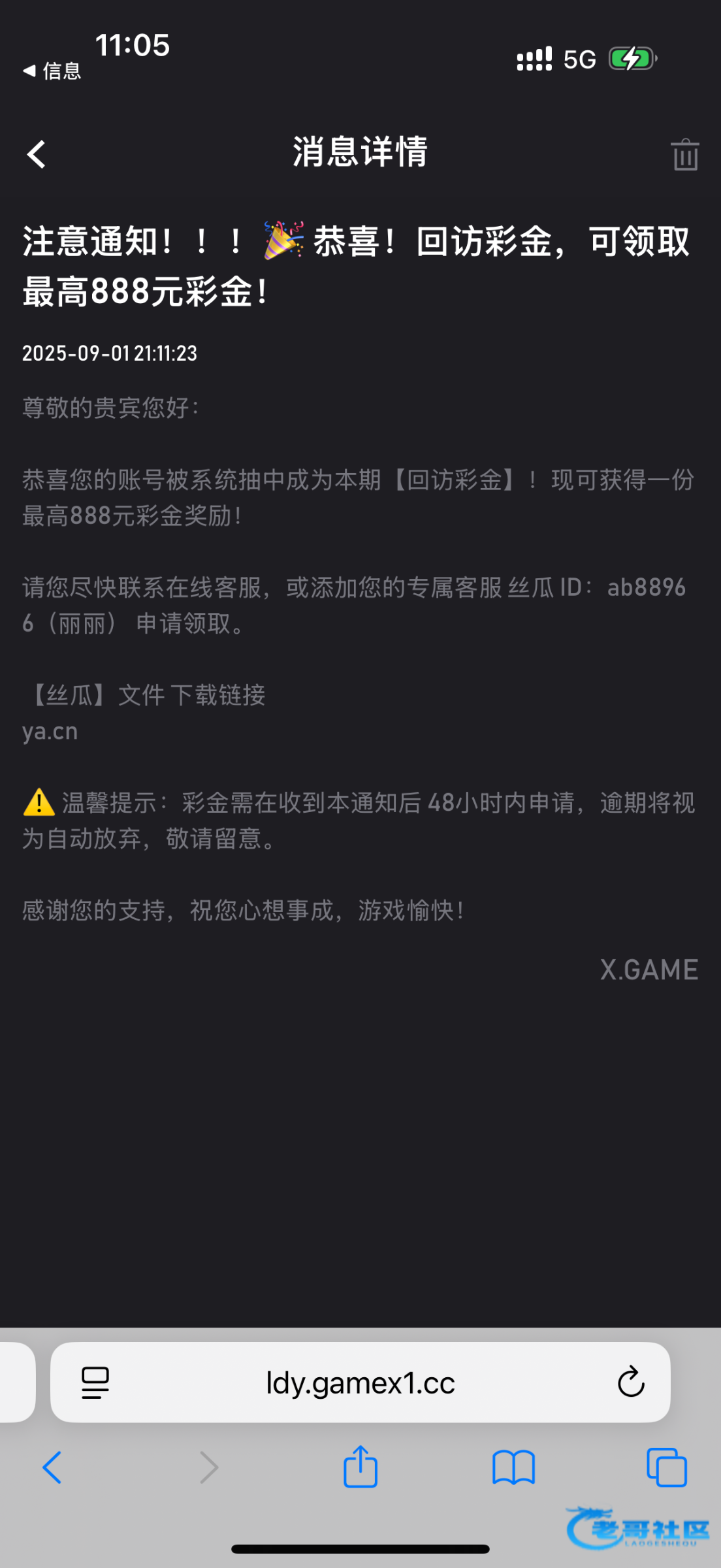
Task: Return to the 信息 app
Action: pos(52,71)
